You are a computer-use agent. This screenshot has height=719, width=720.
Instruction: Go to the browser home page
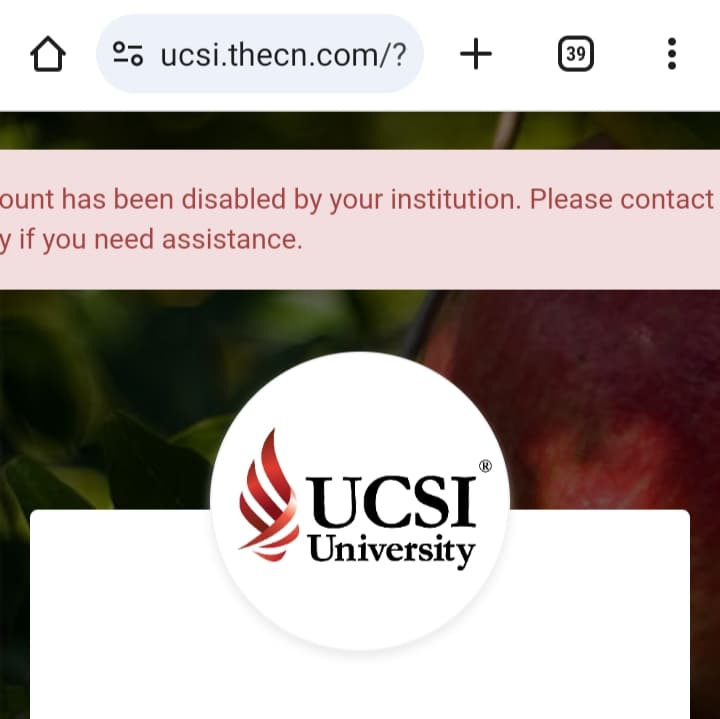pyautogui.click(x=48, y=54)
